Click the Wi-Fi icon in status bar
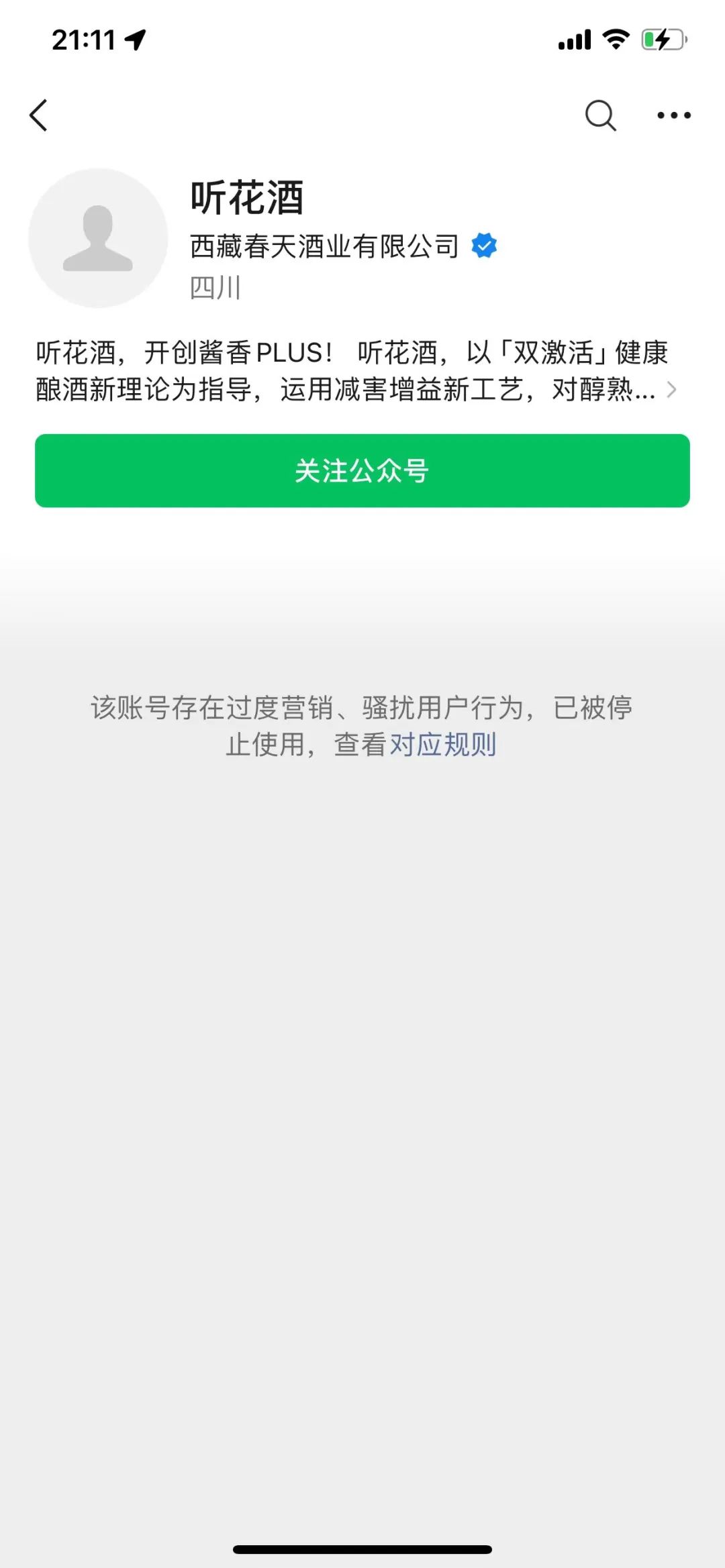Viewport: 725px width, 1568px height. coord(616,40)
